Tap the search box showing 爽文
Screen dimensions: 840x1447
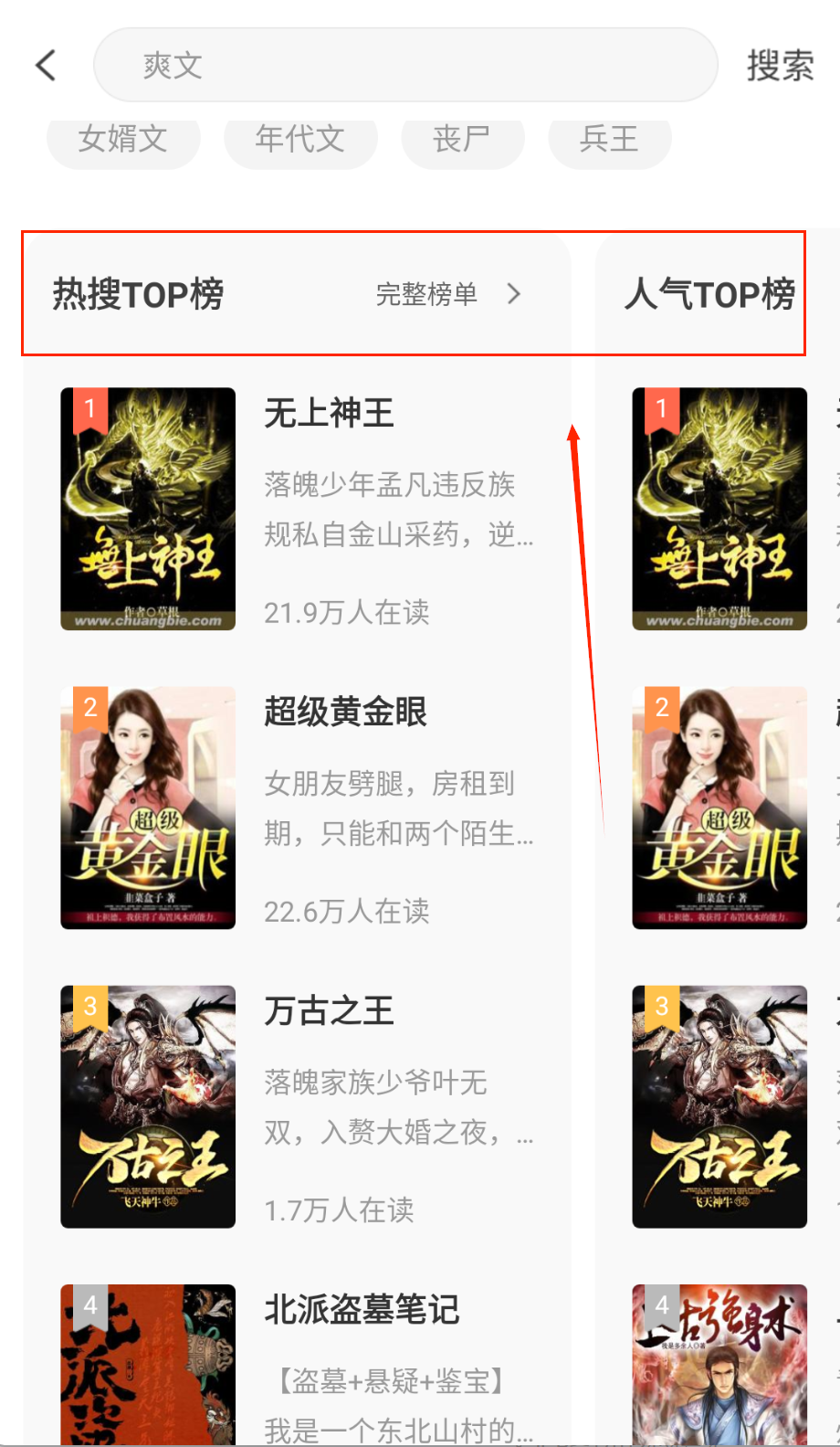point(405,66)
